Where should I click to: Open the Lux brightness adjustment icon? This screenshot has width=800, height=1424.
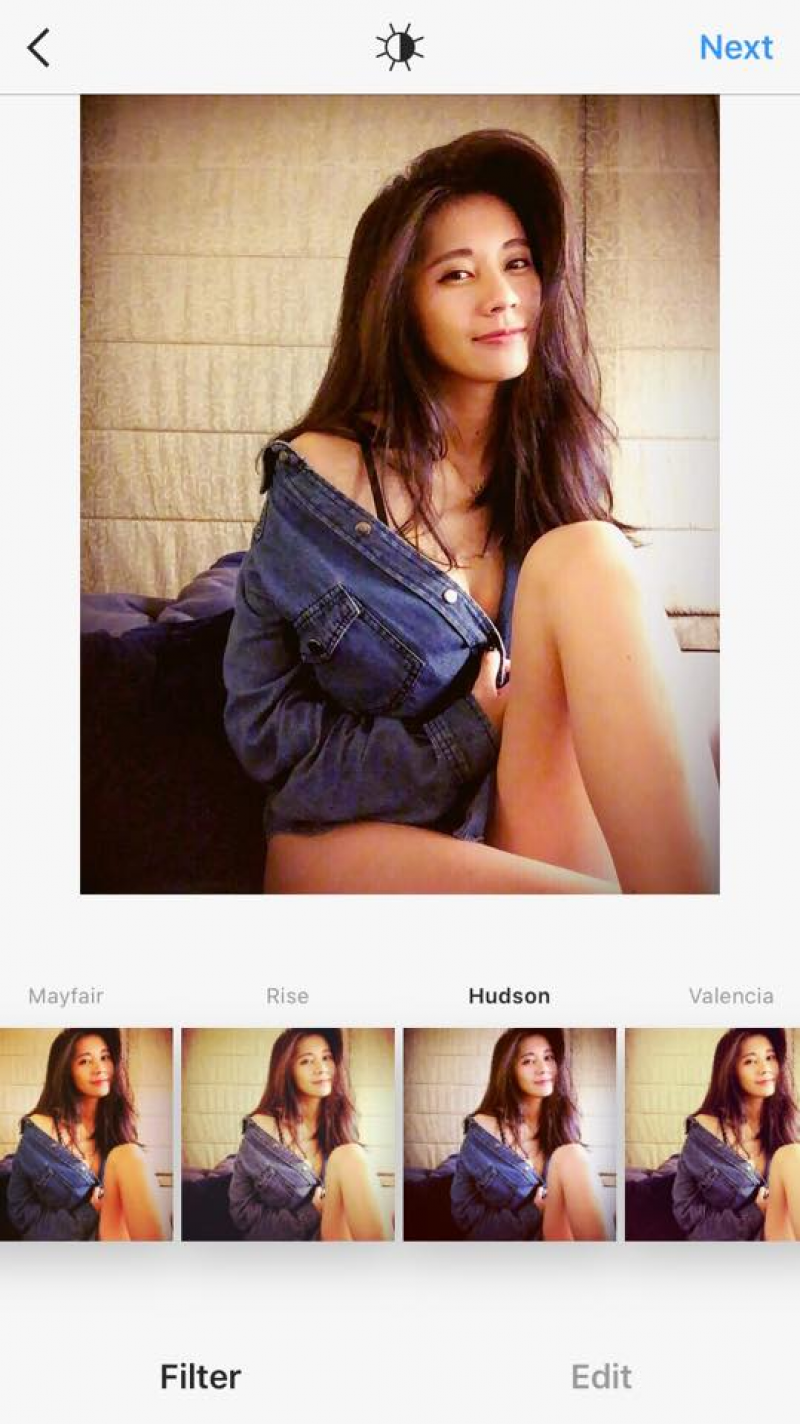(x=400, y=47)
